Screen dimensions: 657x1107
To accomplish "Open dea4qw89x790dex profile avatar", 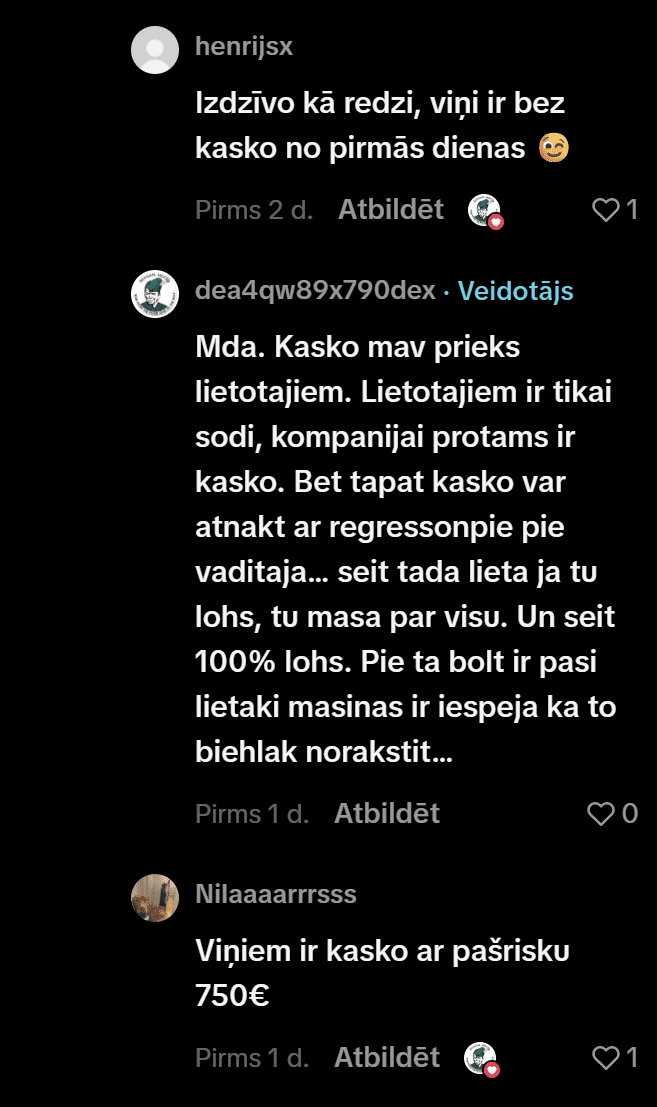I will [x=155, y=294].
